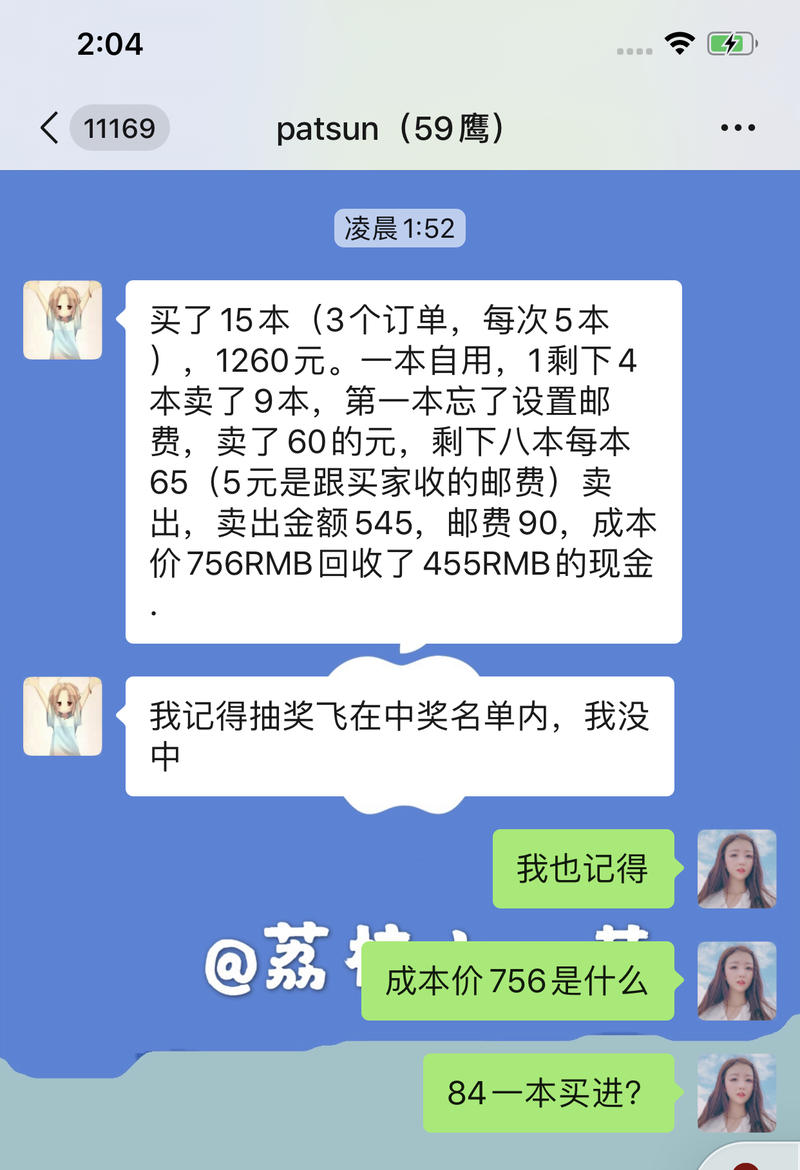The height and width of the screenshot is (1170, 800).
Task: Tap the 凌晨 1:52 timestamp label
Action: (399, 228)
